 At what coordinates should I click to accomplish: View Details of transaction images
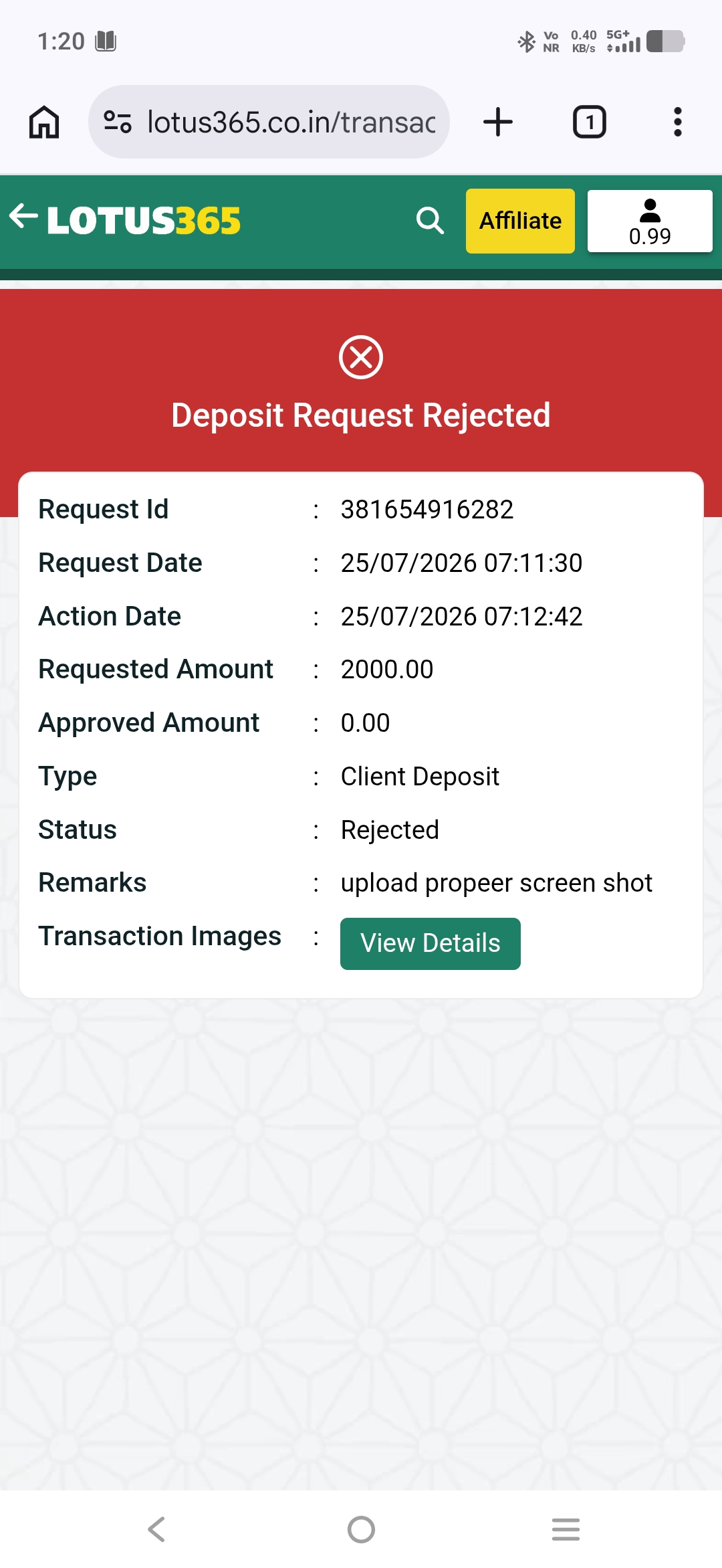pyautogui.click(x=431, y=943)
